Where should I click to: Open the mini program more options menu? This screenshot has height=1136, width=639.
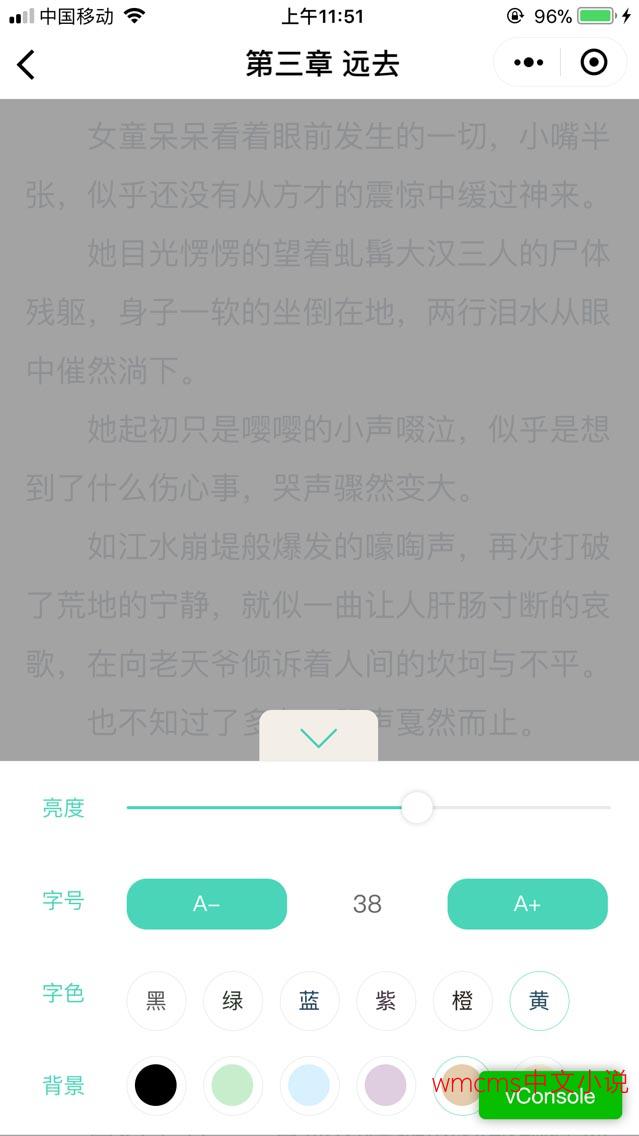(x=528, y=63)
